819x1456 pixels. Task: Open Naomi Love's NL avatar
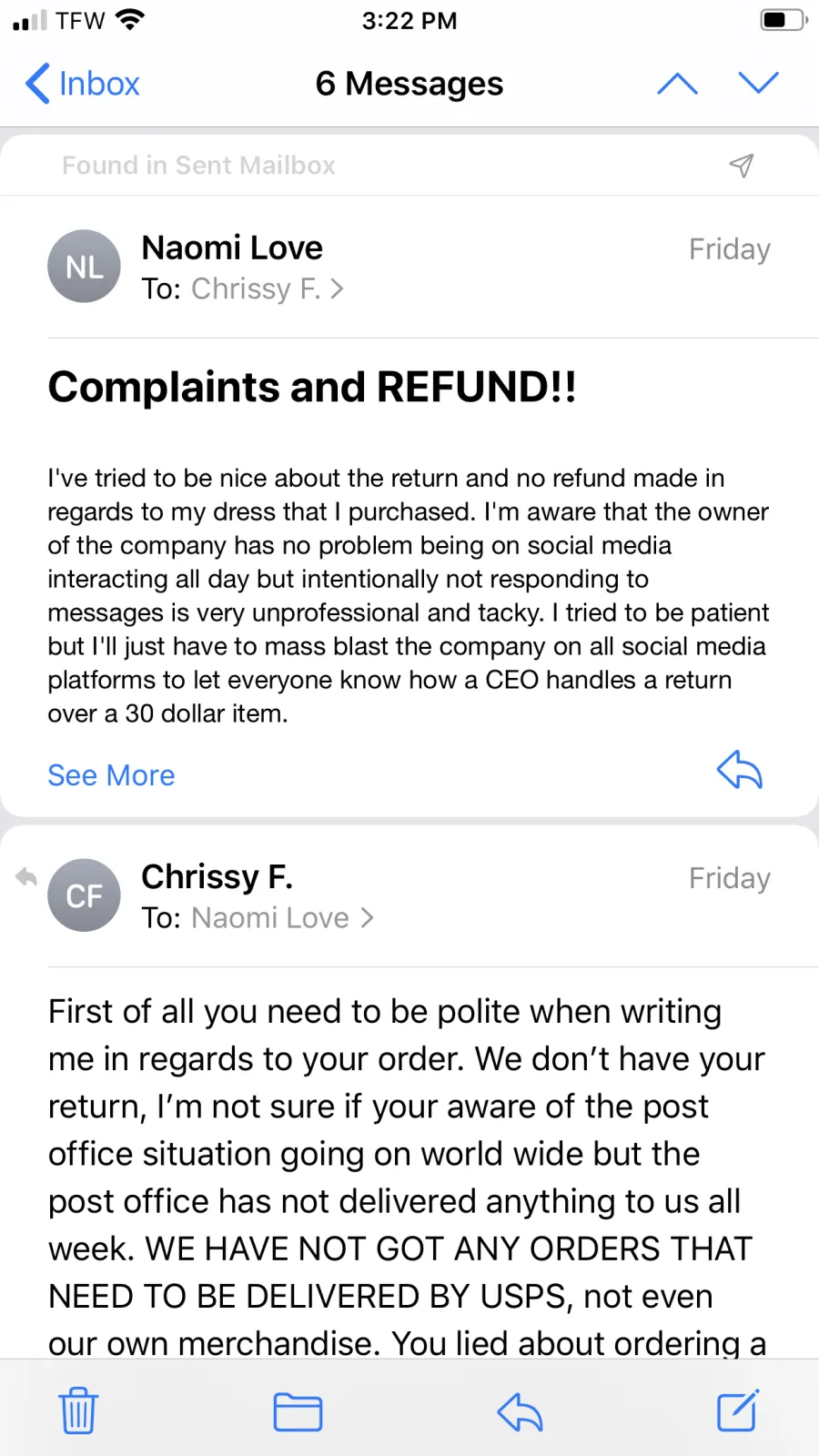click(84, 267)
